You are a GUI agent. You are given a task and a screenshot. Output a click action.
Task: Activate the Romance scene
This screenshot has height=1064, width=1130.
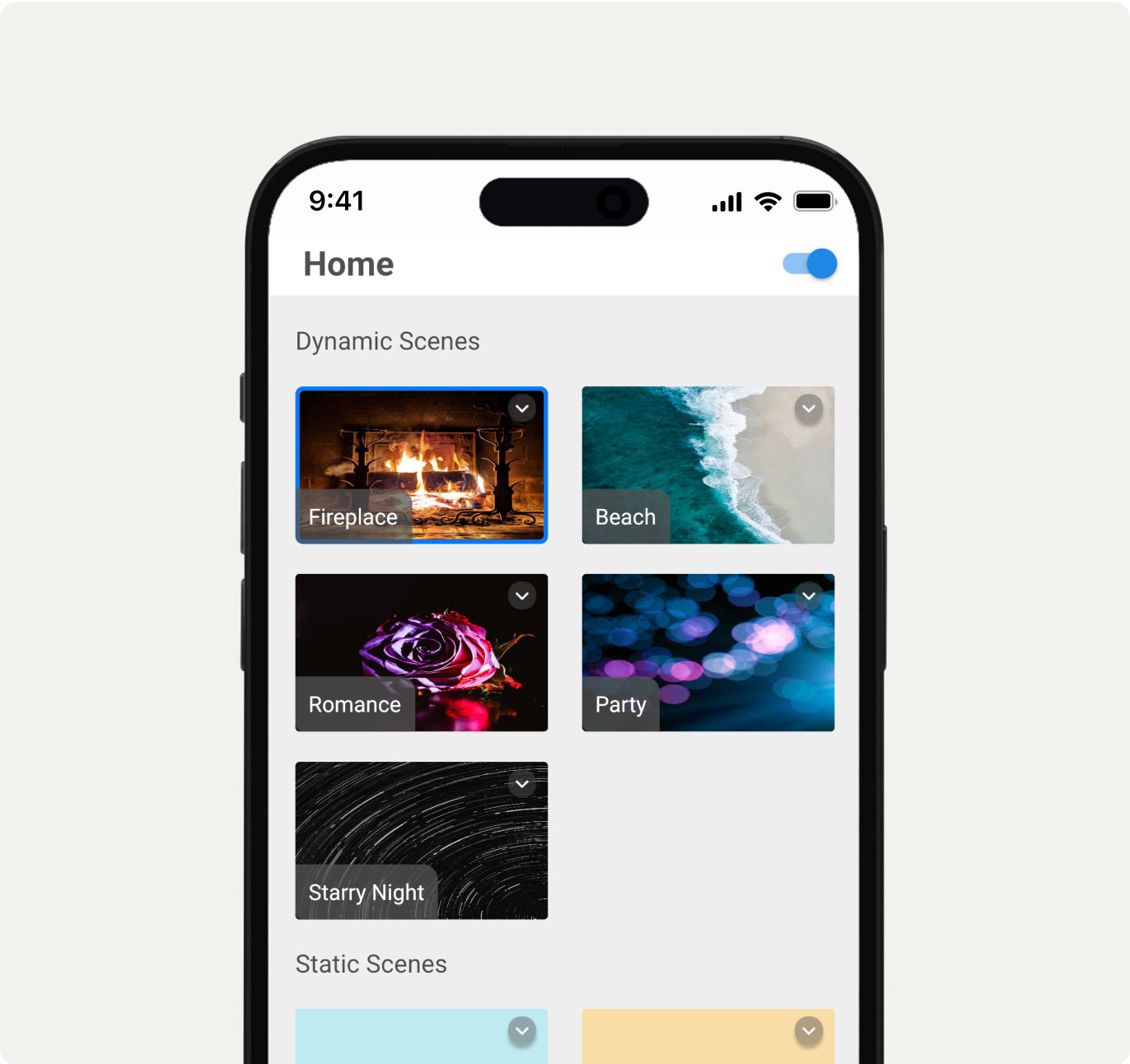point(421,652)
